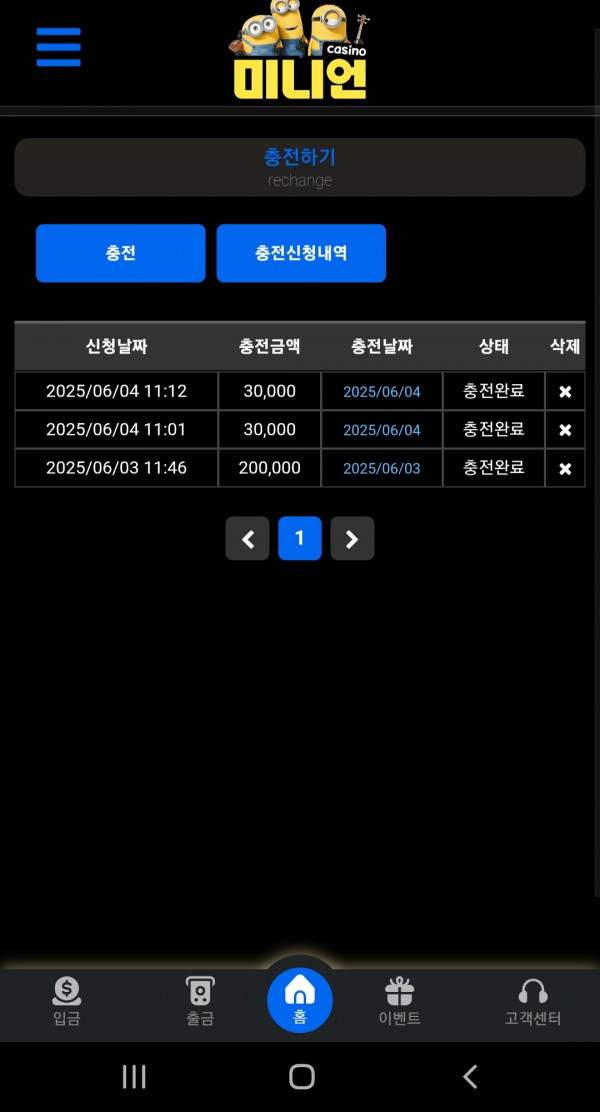Open the 고객센터 tab

(x=533, y=1001)
